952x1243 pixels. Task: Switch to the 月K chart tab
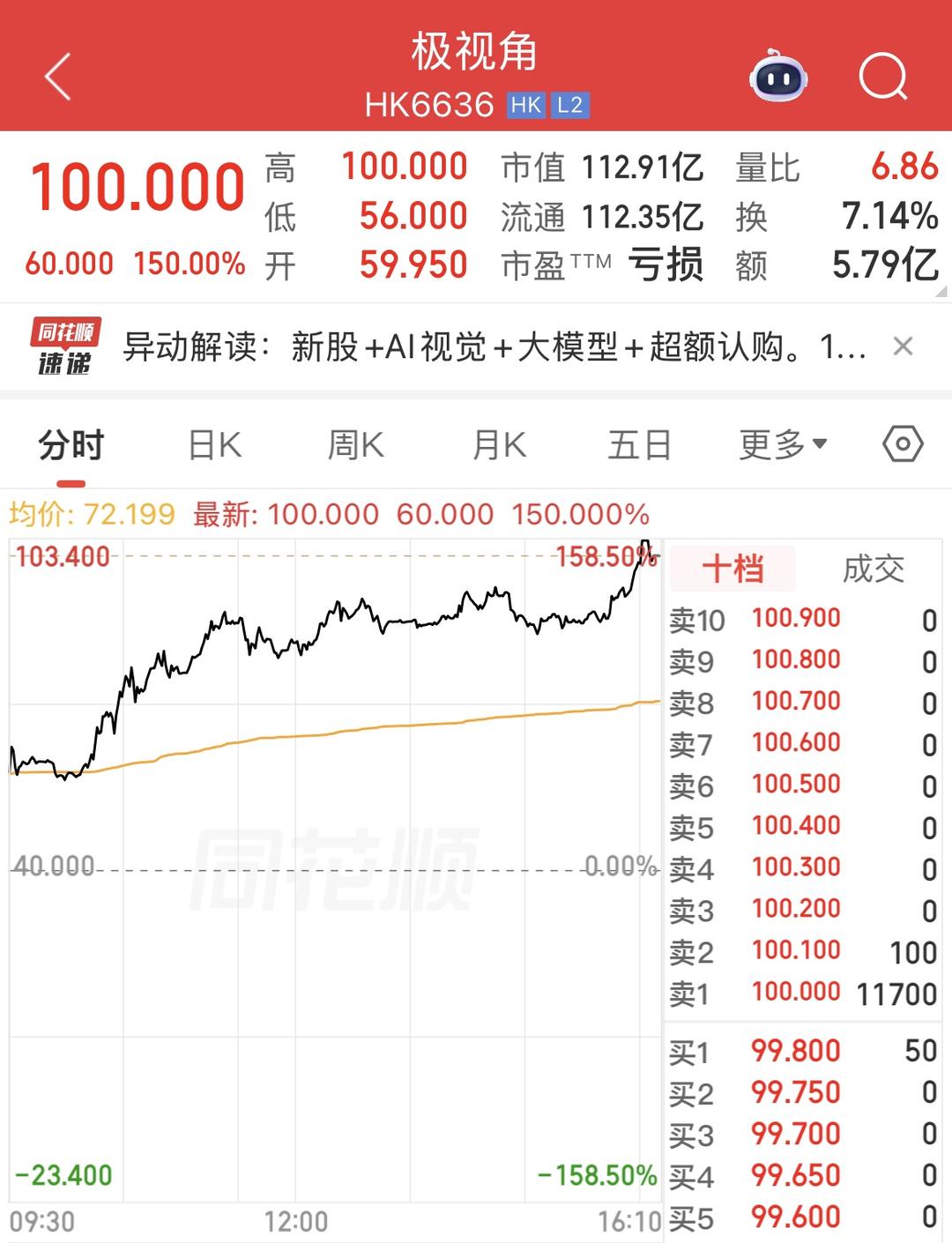[x=499, y=444]
